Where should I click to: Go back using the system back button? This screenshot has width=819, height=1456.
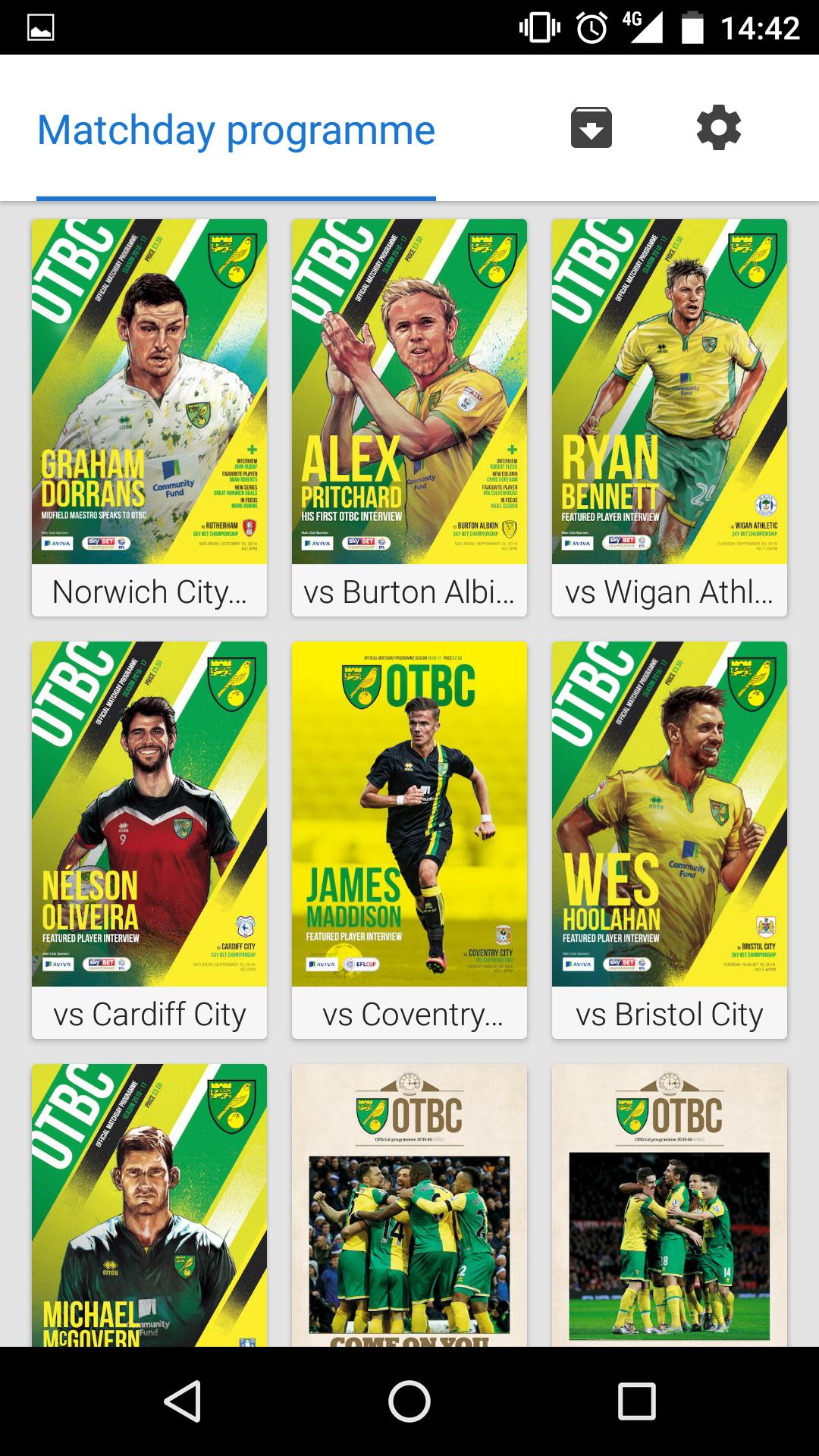[x=183, y=1401]
